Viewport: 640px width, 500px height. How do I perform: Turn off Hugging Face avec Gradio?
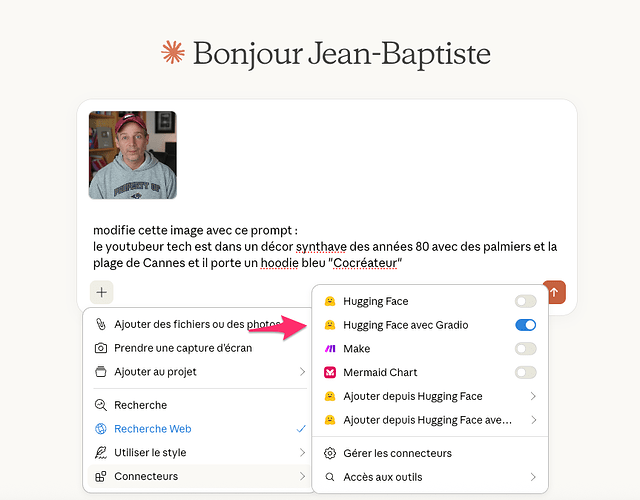(x=525, y=325)
